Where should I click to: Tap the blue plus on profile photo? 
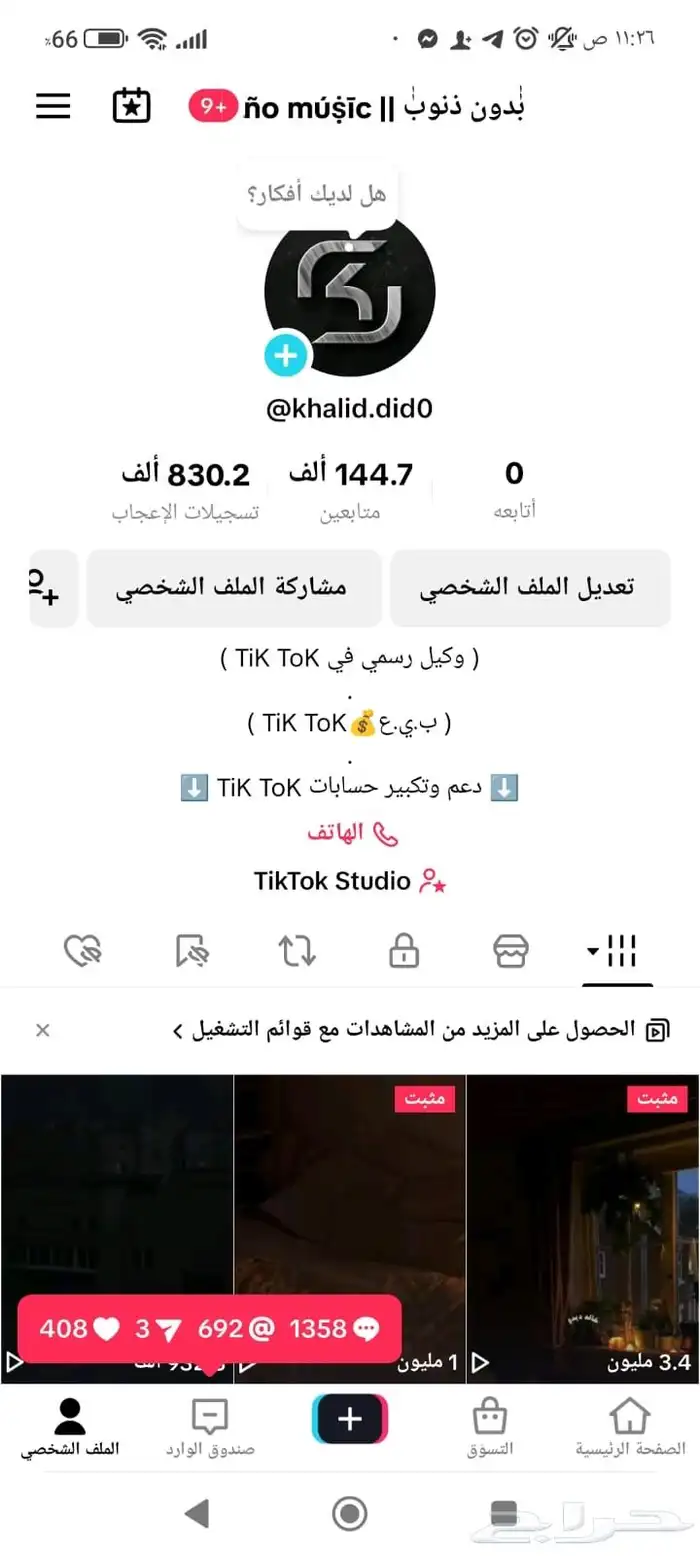[286, 355]
